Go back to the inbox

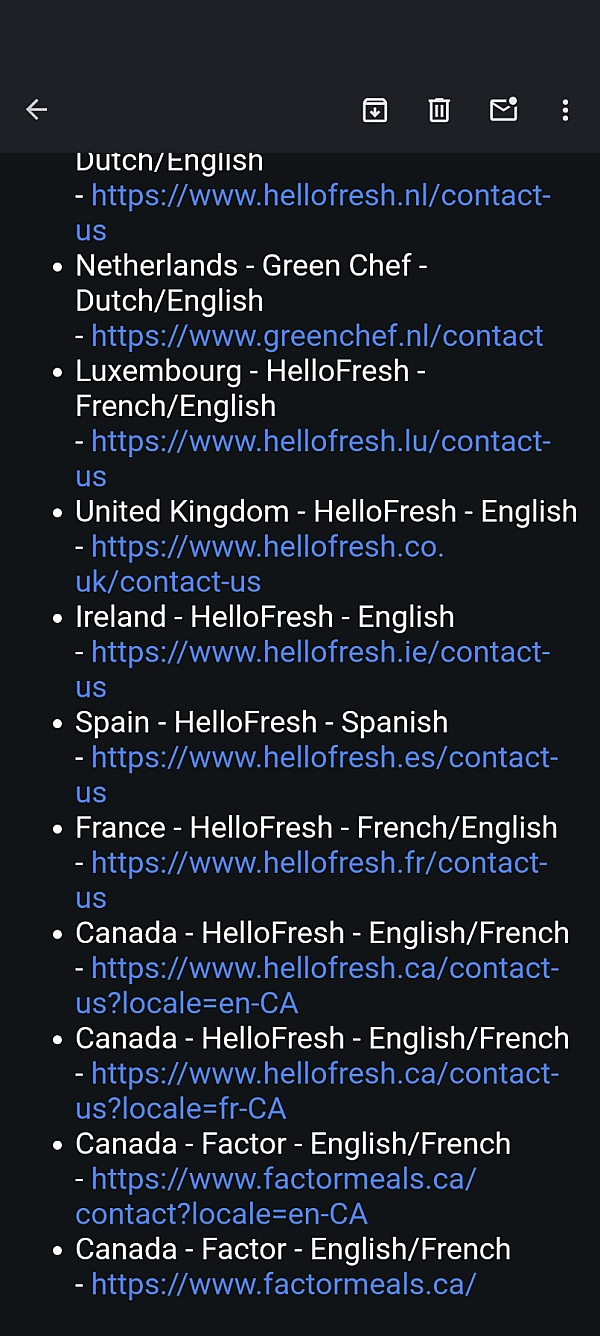click(37, 110)
